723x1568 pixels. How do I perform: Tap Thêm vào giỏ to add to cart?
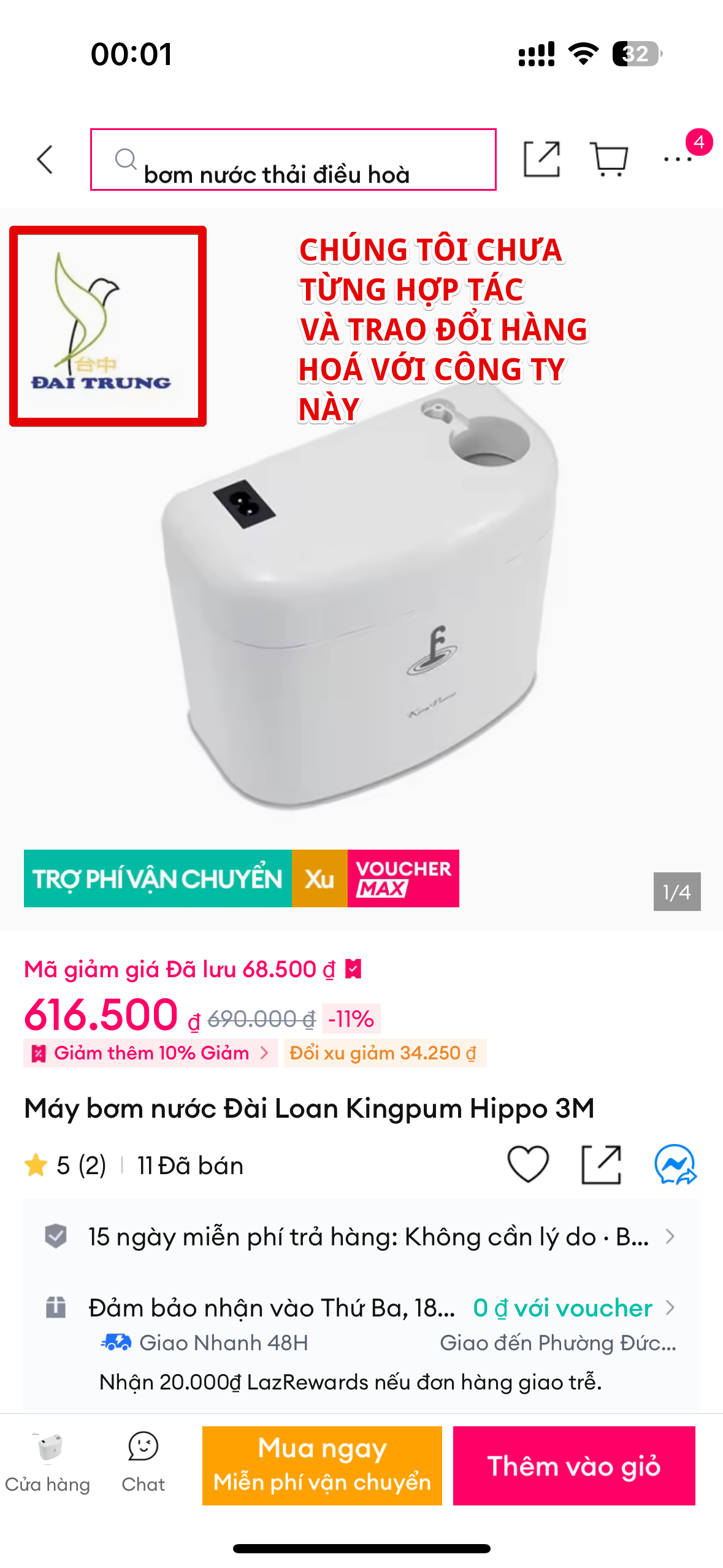click(x=574, y=1465)
